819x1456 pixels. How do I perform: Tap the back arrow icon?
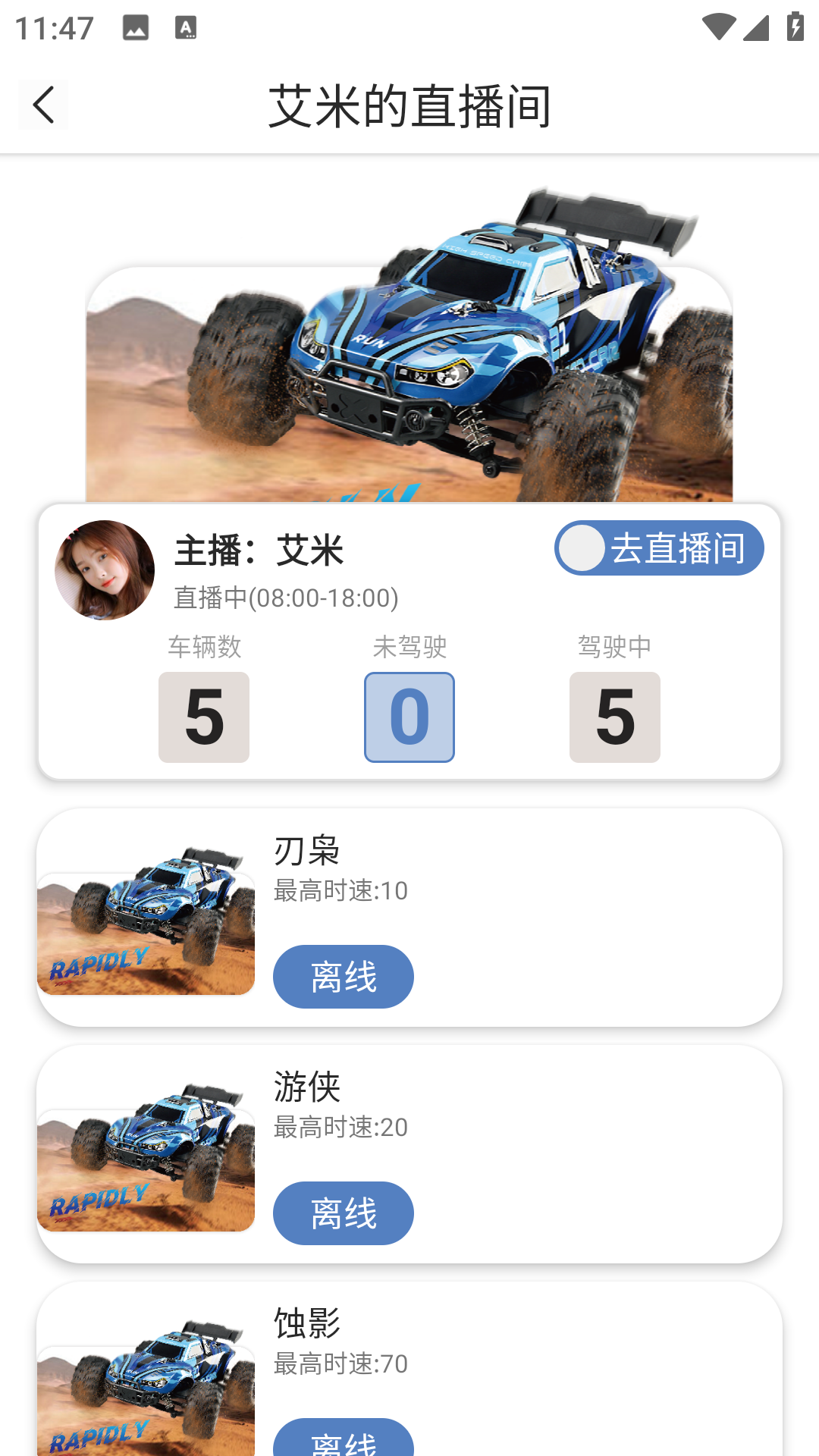[43, 105]
